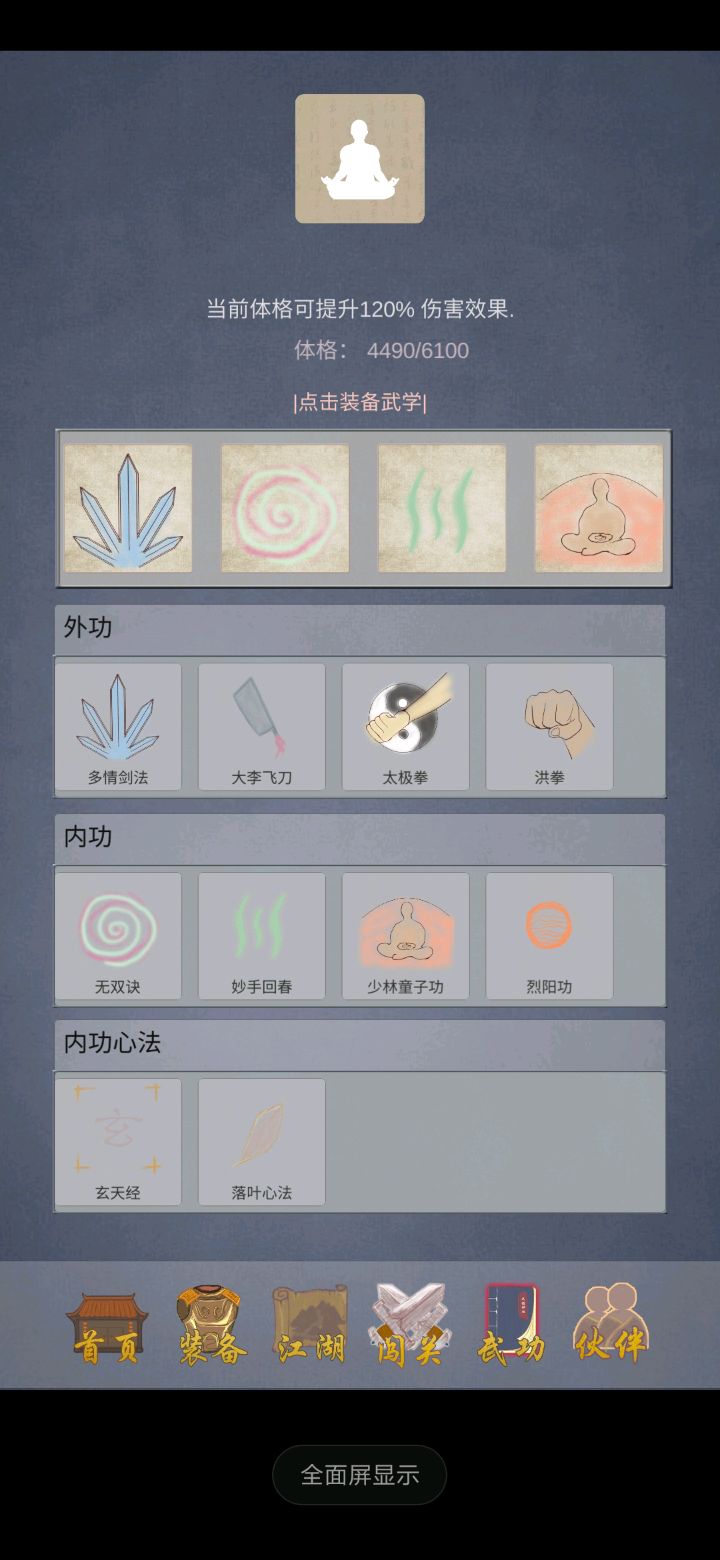Choose the 大李飞刀 skill
720x1560 pixels.
click(262, 726)
